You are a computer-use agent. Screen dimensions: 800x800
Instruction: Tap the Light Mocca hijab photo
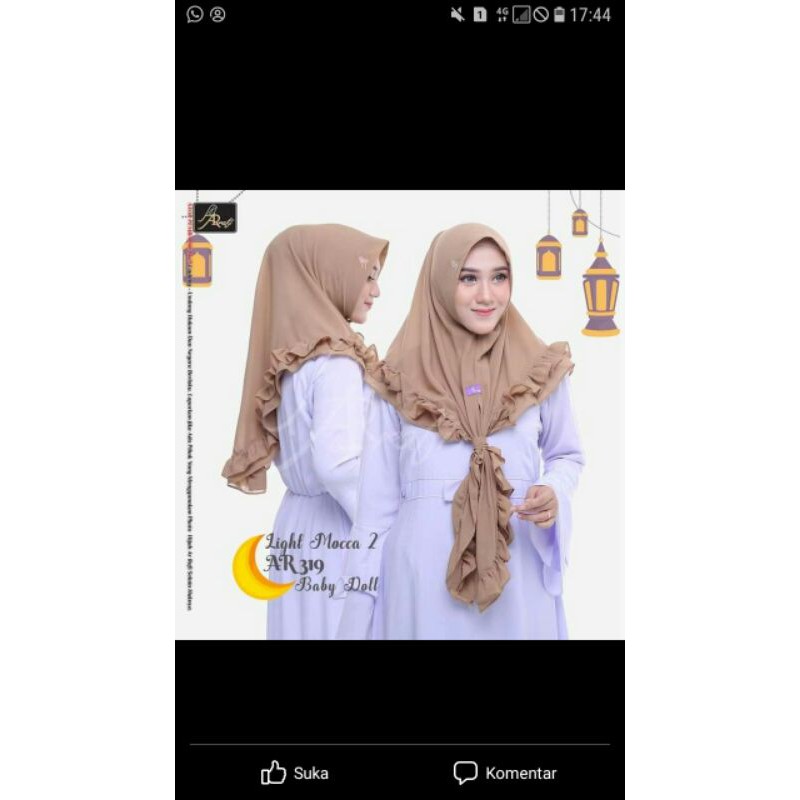400,414
